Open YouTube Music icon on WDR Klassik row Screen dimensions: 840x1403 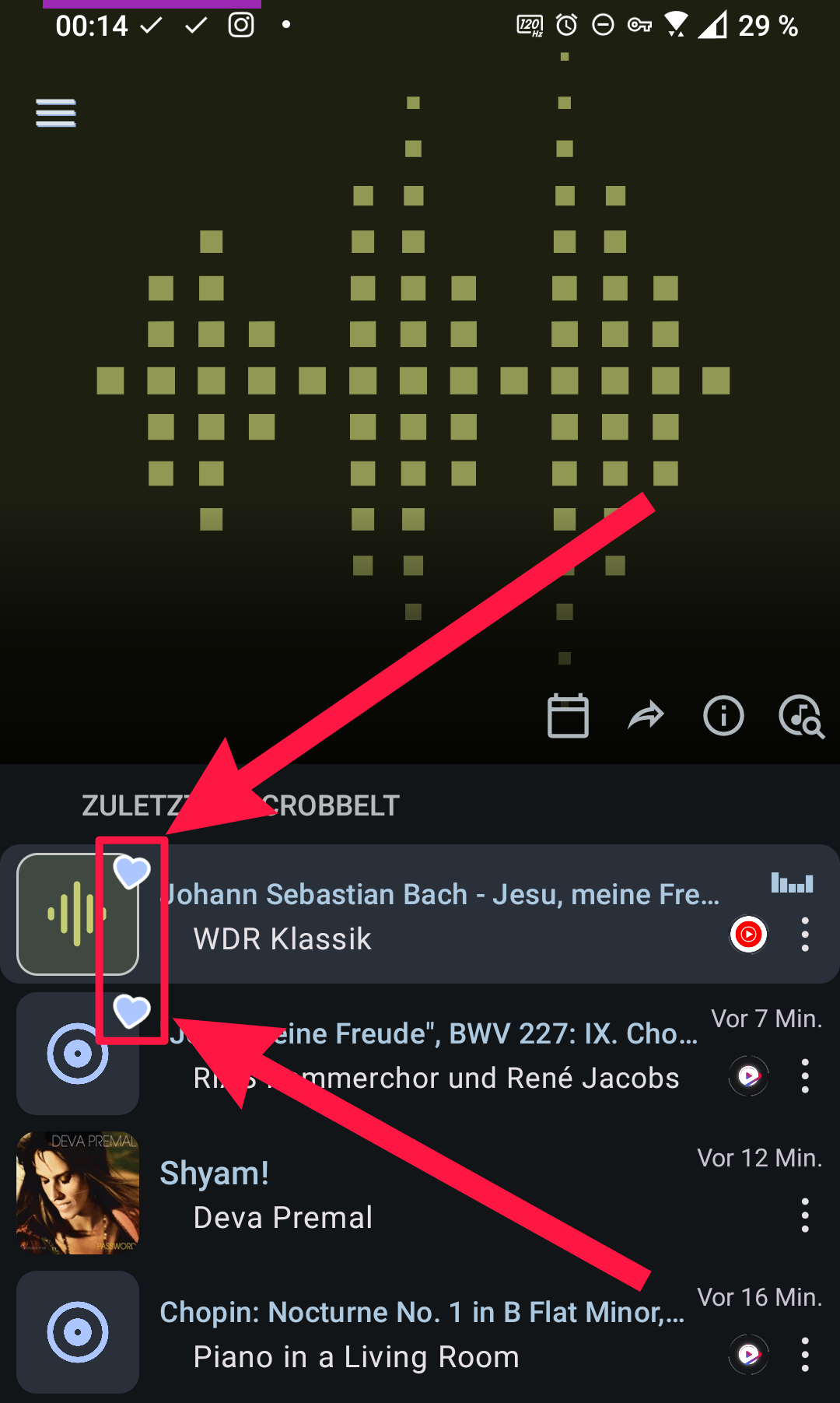tap(748, 935)
